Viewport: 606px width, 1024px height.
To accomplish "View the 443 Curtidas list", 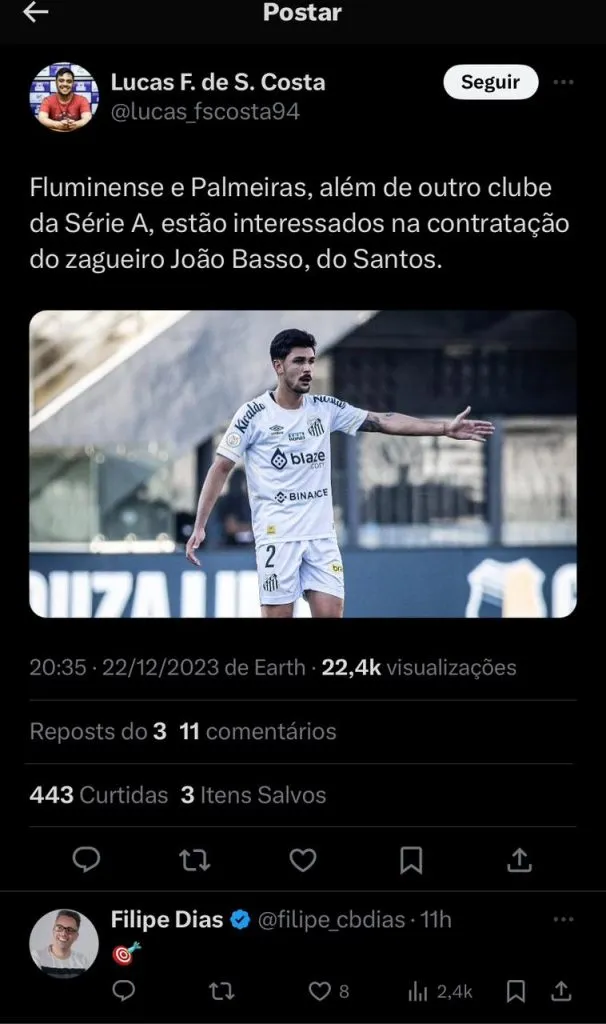I will 99,795.
